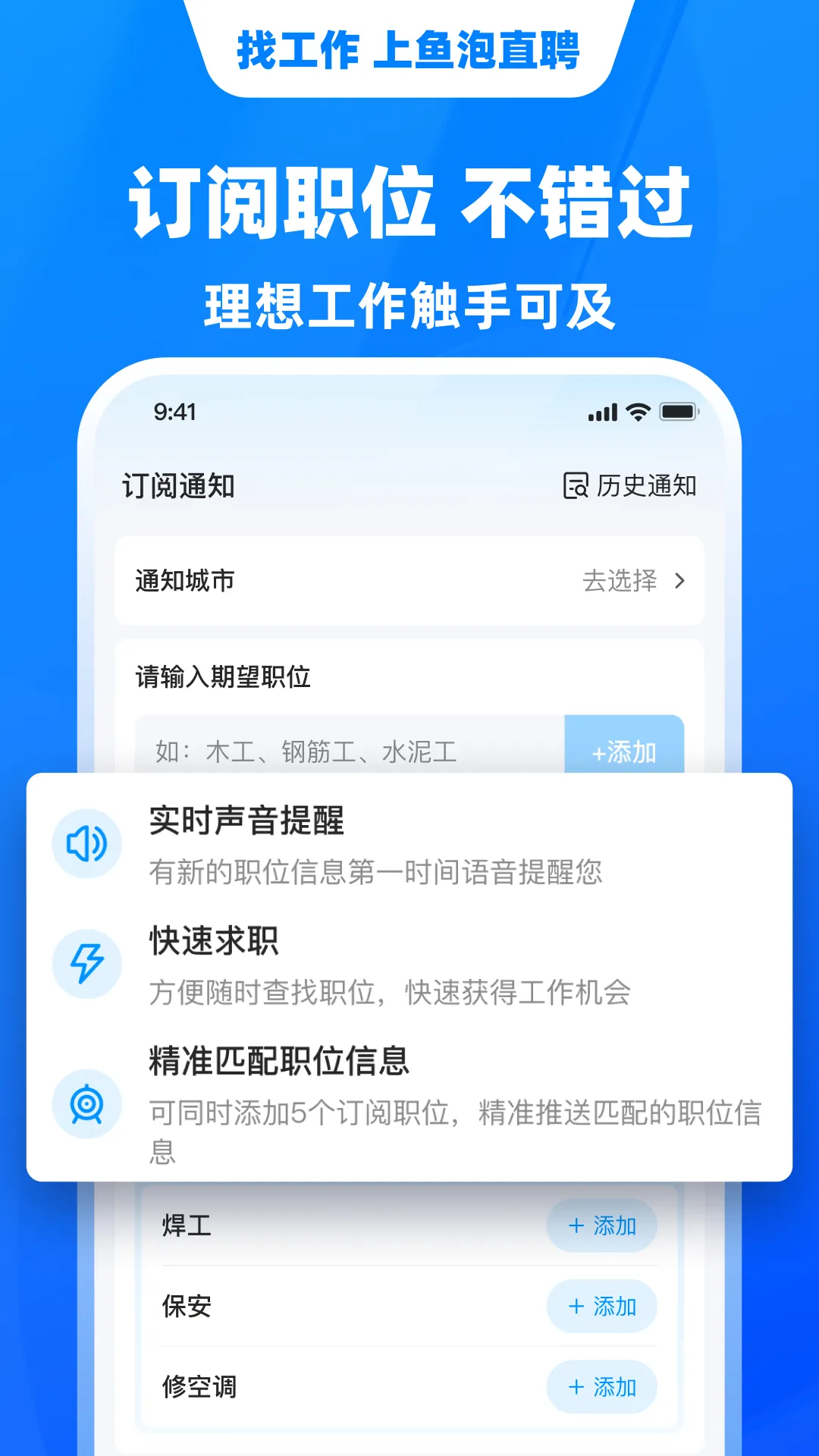Add 保安 as a subscribed job
The height and width of the screenshot is (1456, 819).
point(601,1306)
